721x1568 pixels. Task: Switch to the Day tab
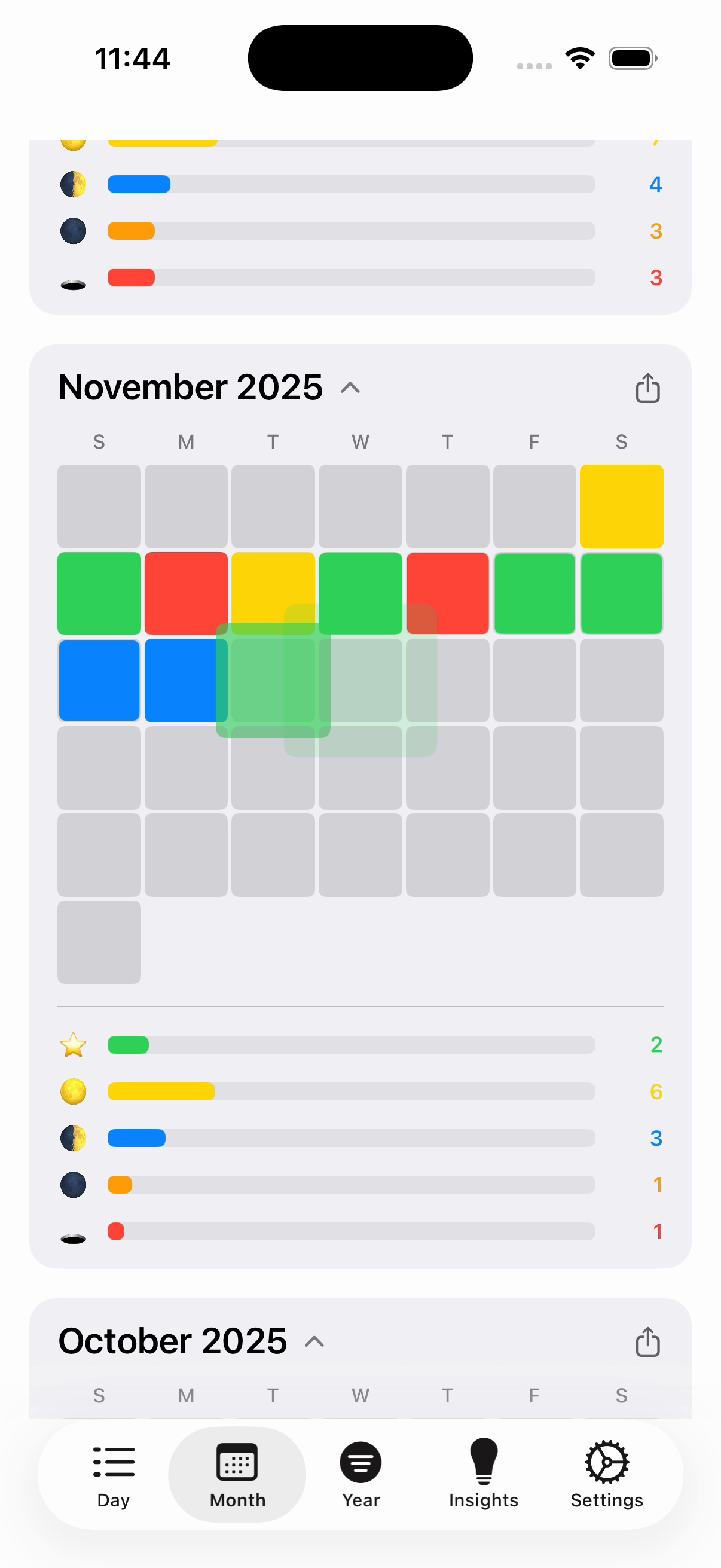113,1474
